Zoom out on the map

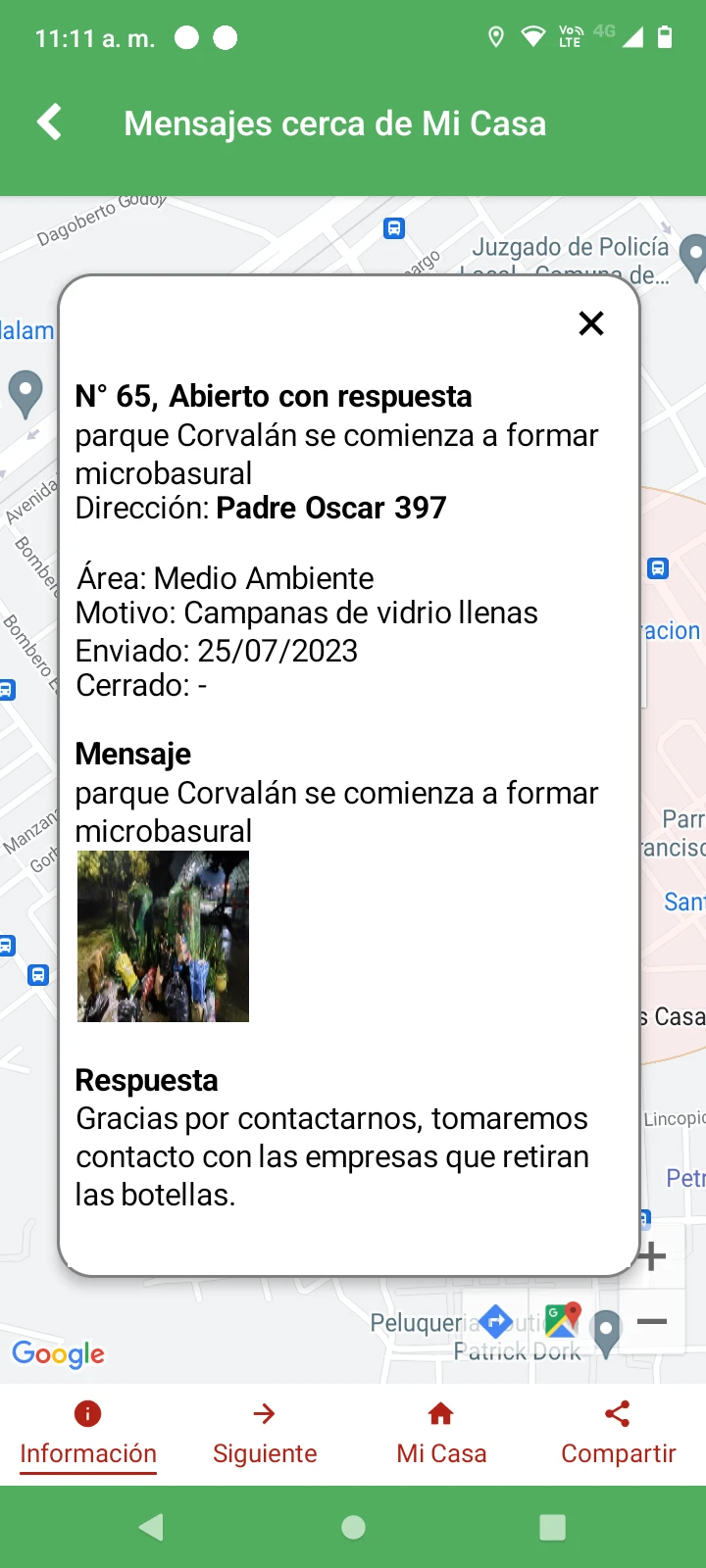tap(652, 1322)
